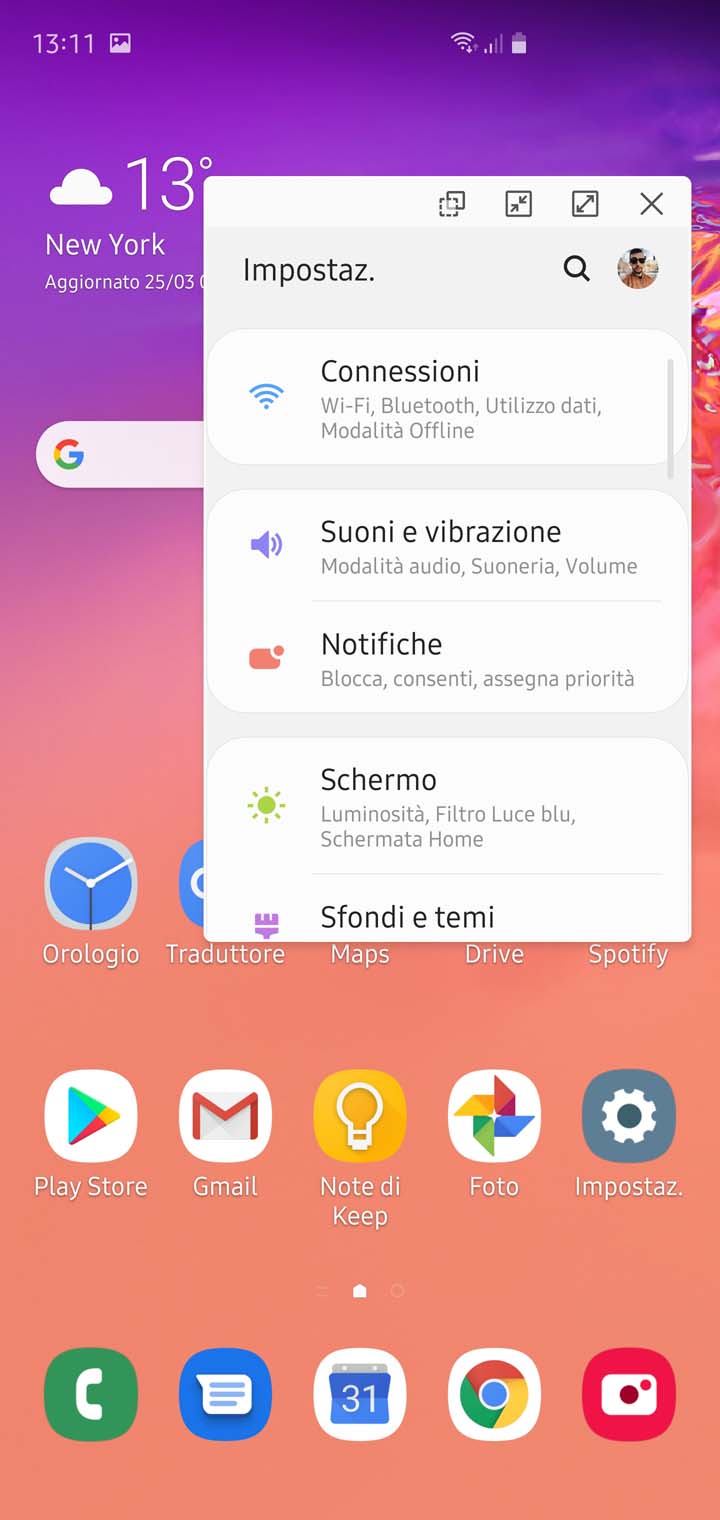Search within Impostaz.

pos(576,269)
